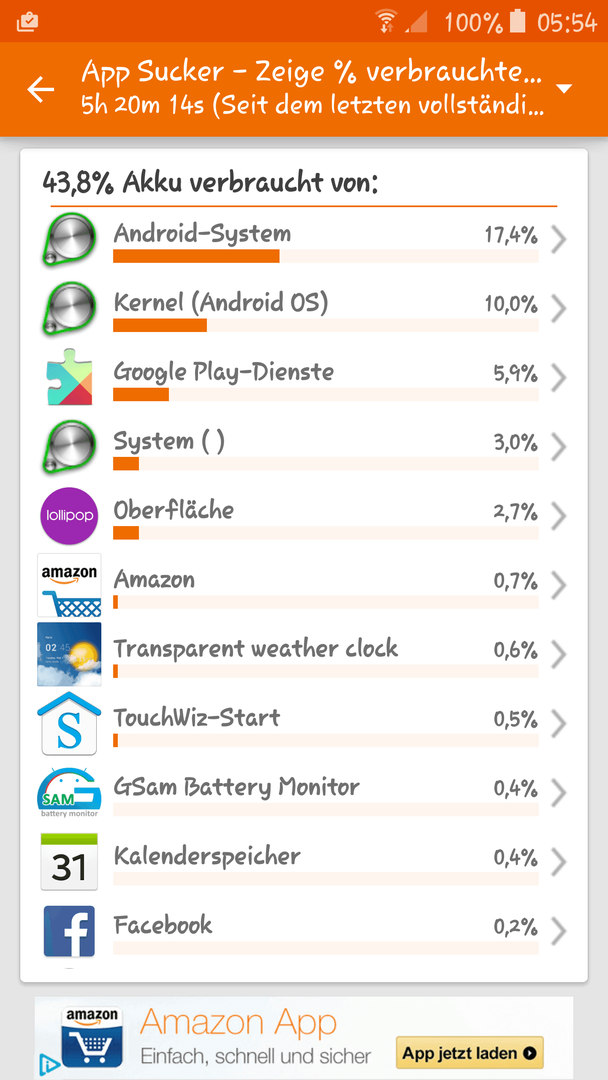Go back using the arrow
608x1080 pixels.
click(41, 90)
